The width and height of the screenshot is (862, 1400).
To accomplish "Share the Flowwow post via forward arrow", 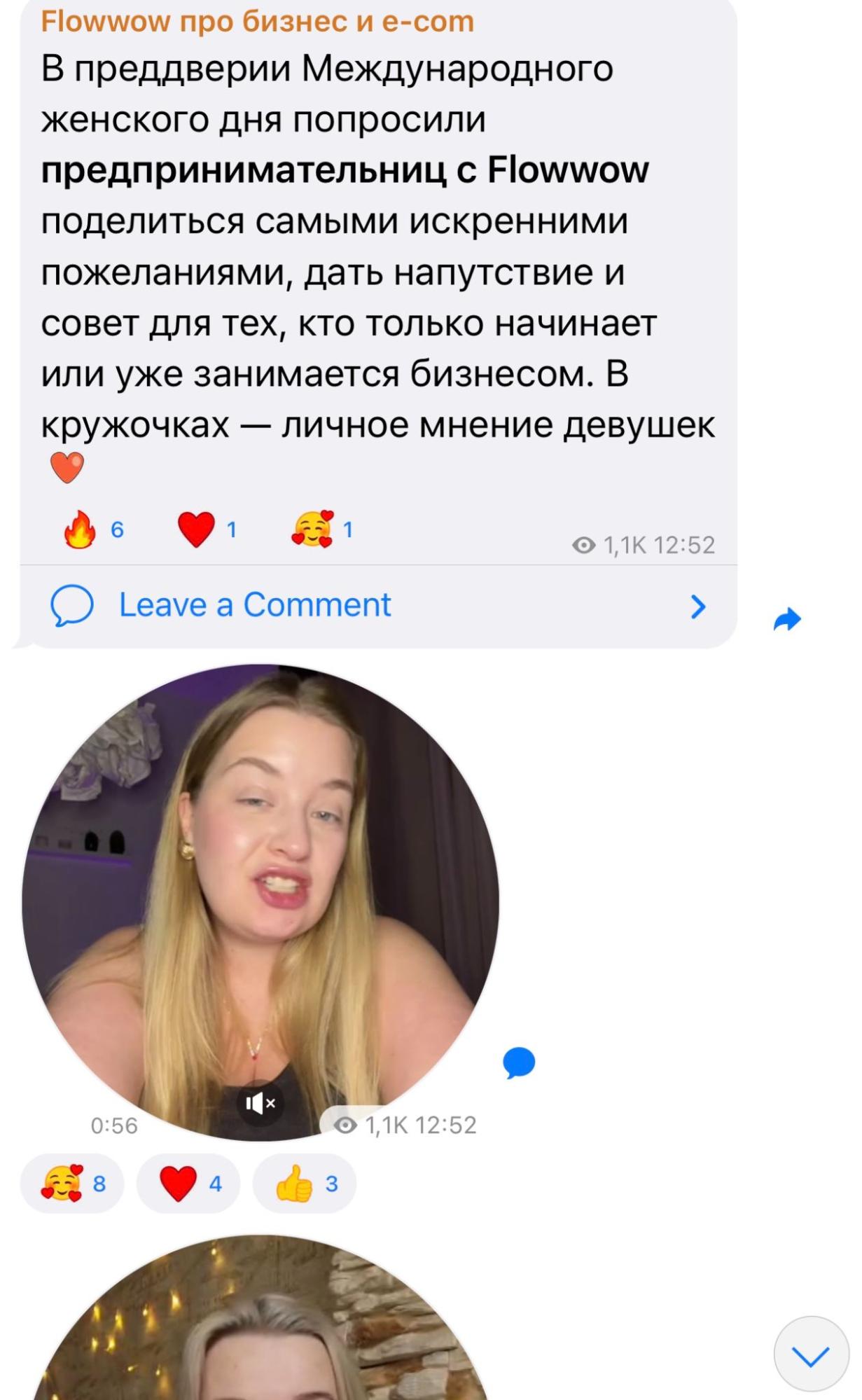I will coord(787,619).
